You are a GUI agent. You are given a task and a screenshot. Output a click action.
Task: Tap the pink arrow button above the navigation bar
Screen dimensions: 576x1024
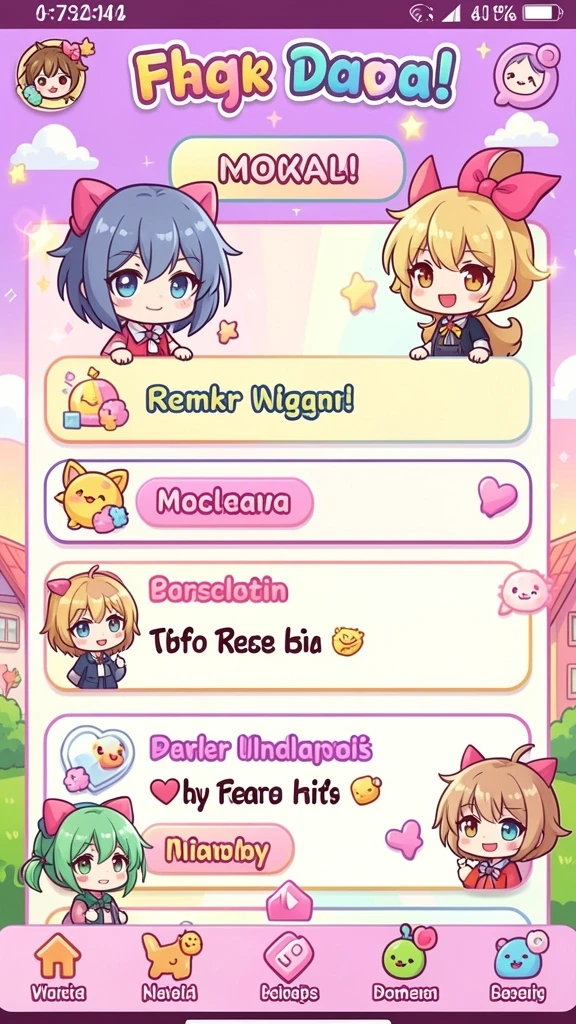(x=289, y=902)
